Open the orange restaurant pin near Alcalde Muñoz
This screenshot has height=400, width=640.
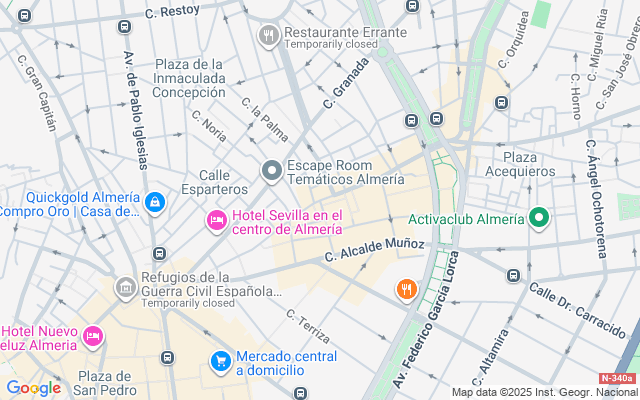[405, 290]
